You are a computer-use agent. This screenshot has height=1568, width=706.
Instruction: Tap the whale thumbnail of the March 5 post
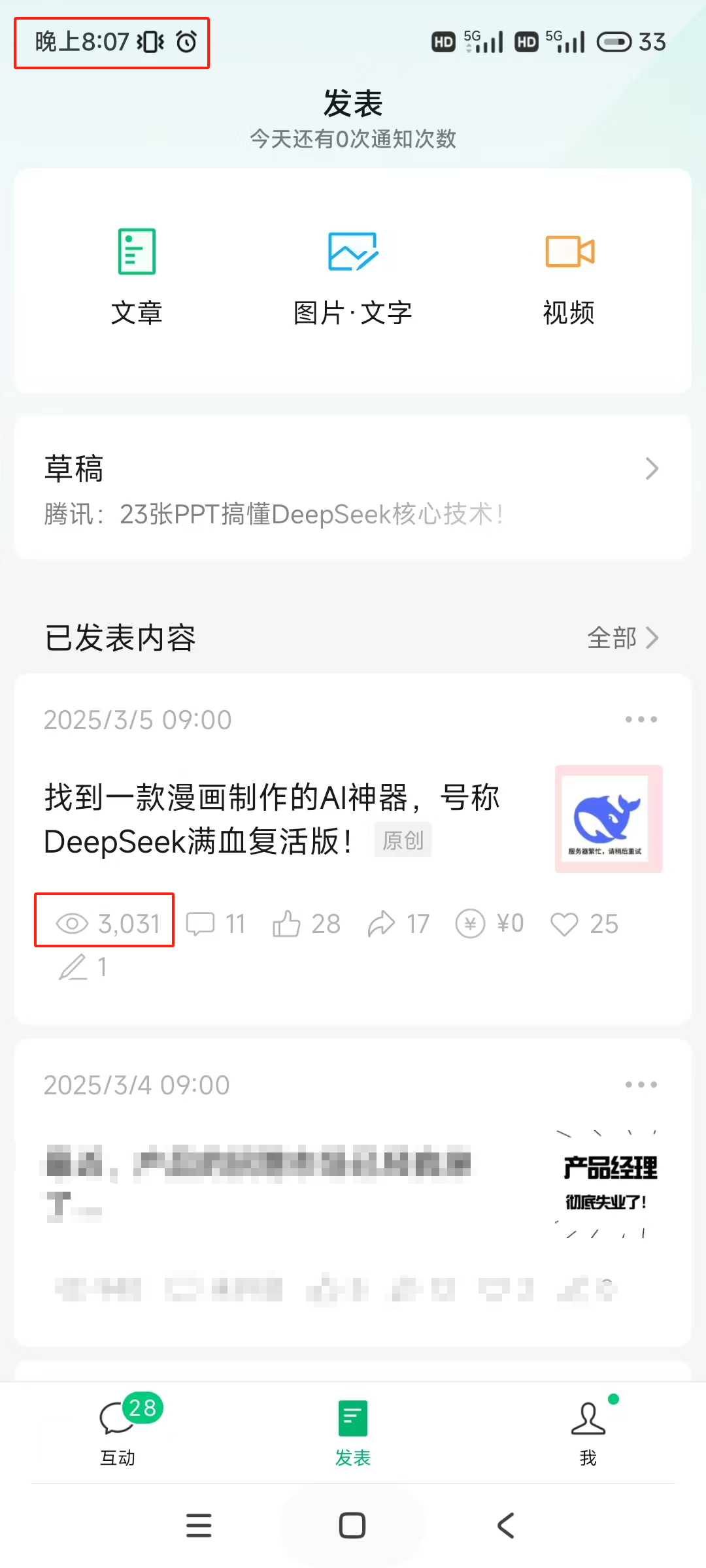point(608,818)
